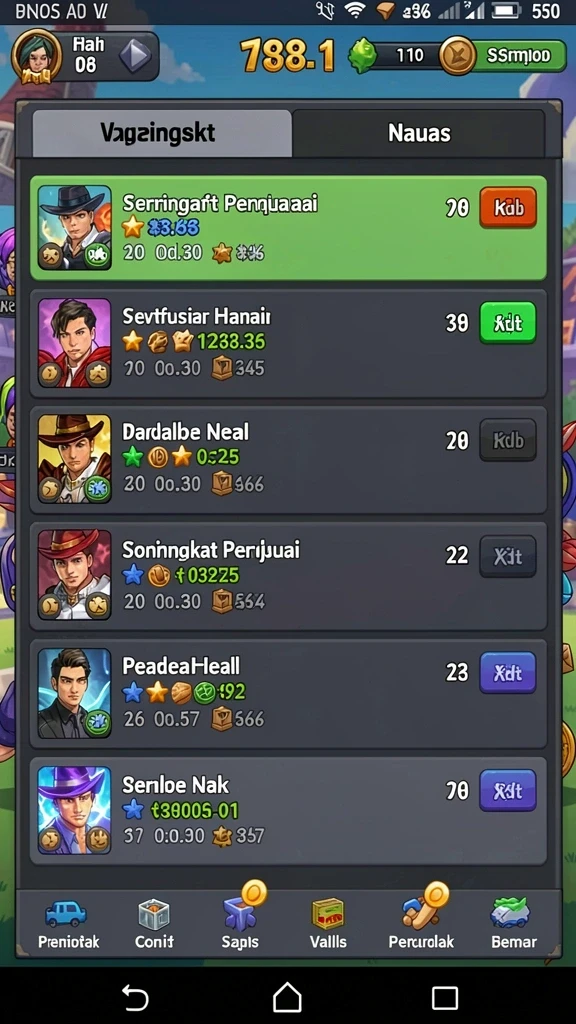
Task: Select the Vagzingskt tab
Action: click(161, 133)
